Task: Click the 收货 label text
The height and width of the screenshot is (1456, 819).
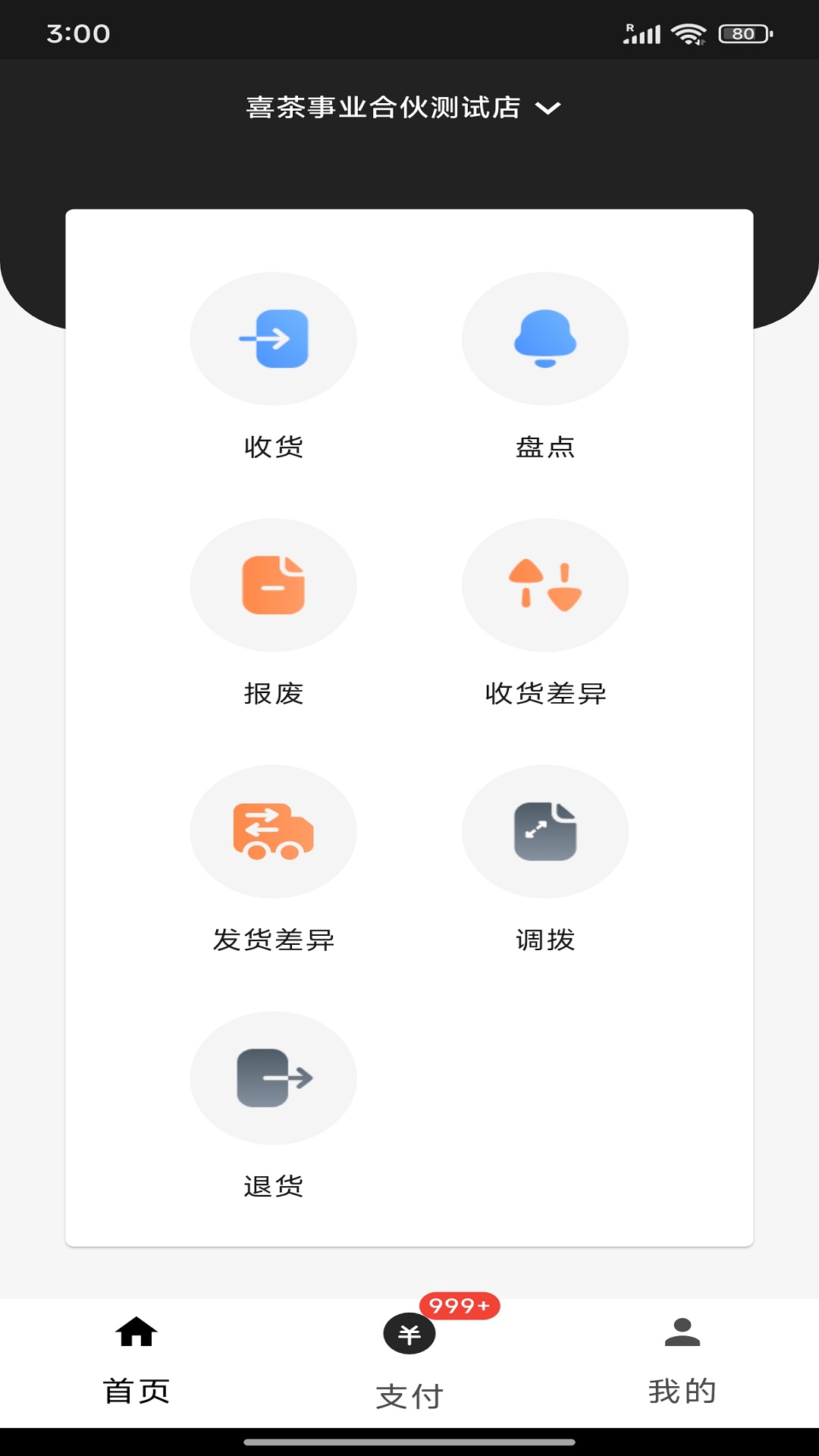Action: (275, 447)
